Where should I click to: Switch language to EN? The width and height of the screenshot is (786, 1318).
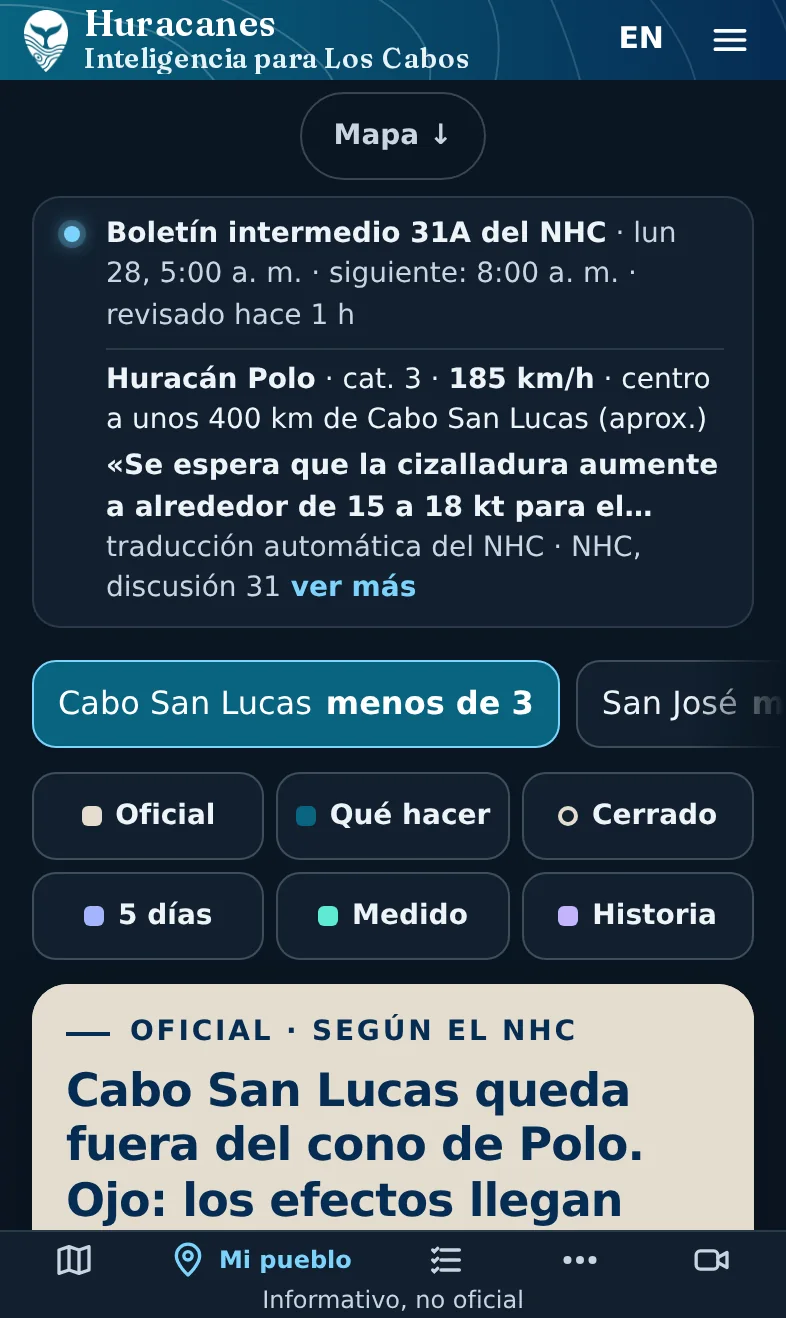[641, 38]
